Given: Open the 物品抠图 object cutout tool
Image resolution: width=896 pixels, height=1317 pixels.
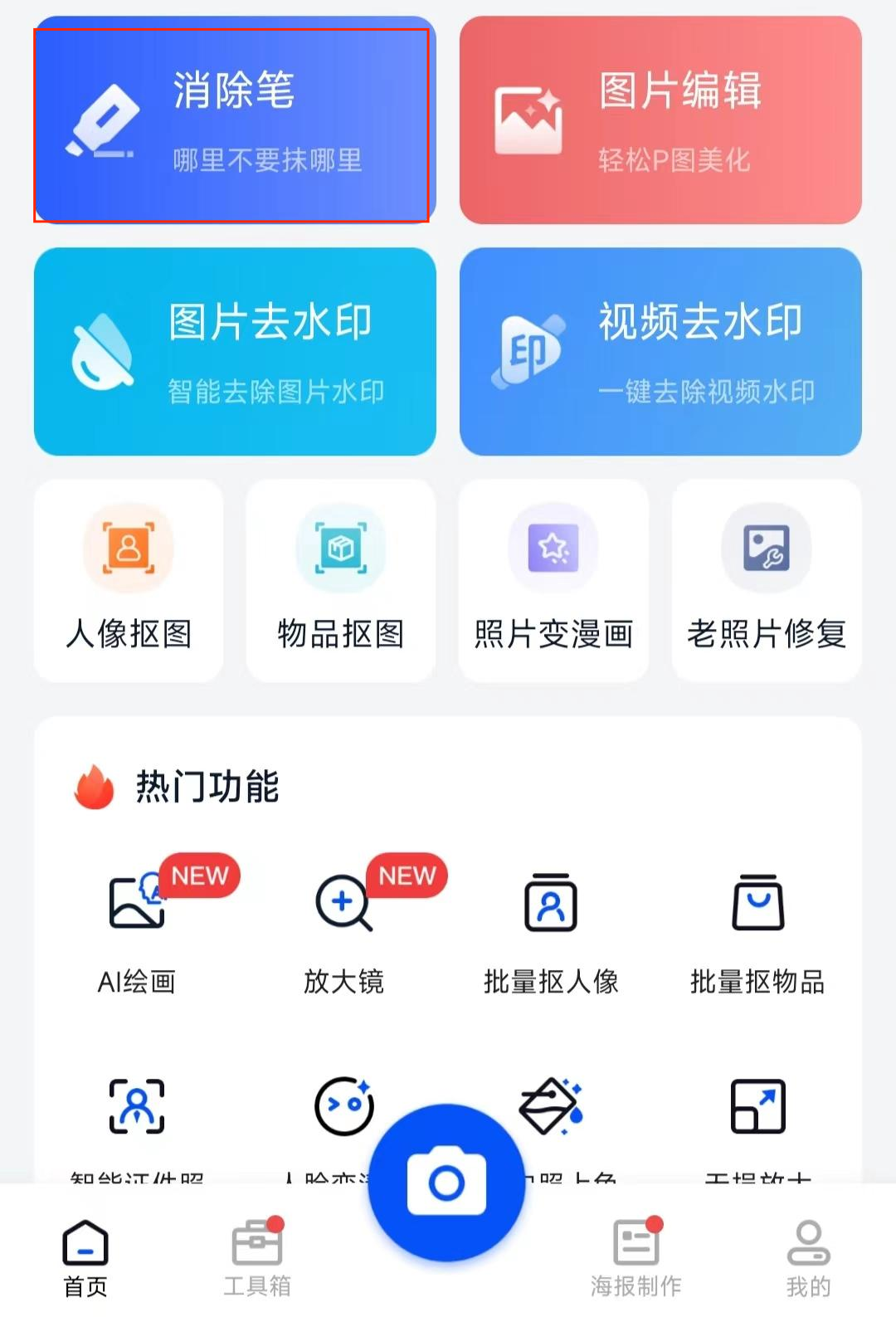Looking at the screenshot, I should tap(340, 581).
